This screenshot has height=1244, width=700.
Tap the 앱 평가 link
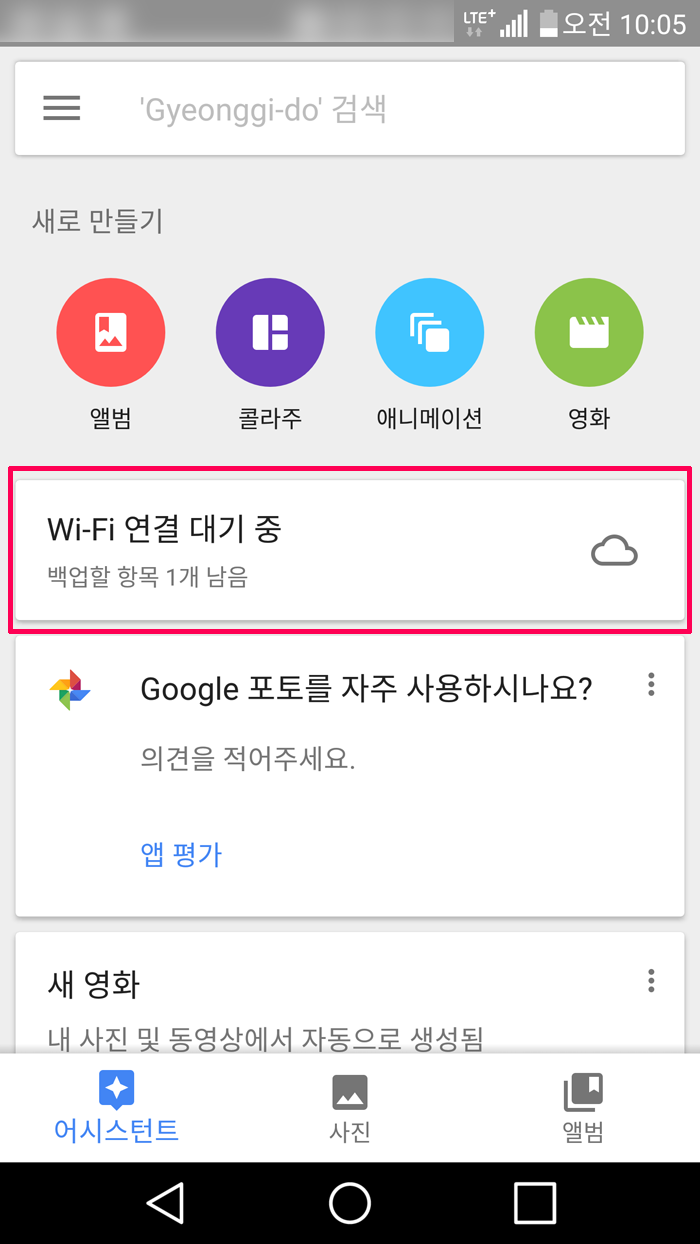click(x=182, y=854)
